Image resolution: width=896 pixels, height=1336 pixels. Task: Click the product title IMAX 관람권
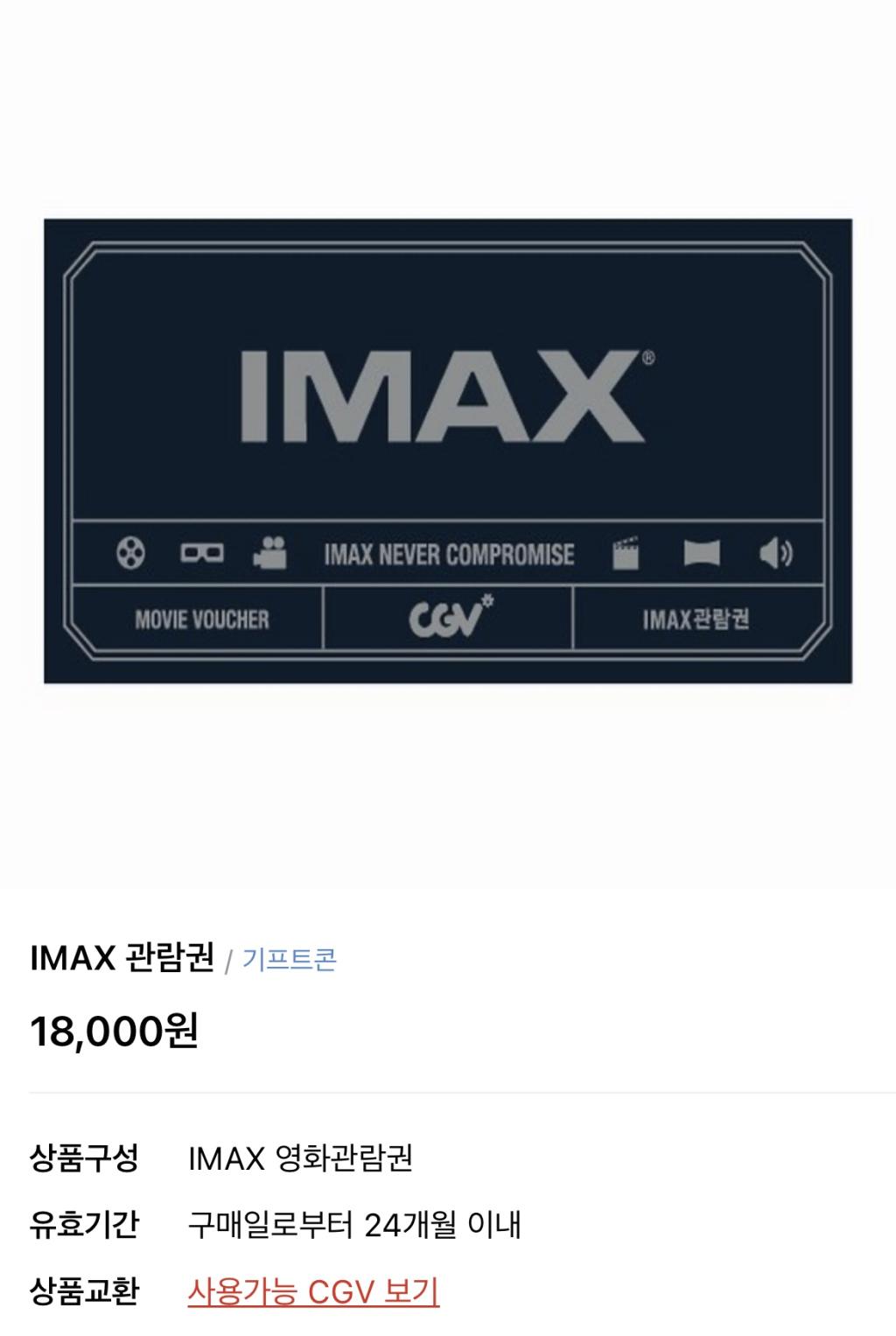pyautogui.click(x=121, y=959)
